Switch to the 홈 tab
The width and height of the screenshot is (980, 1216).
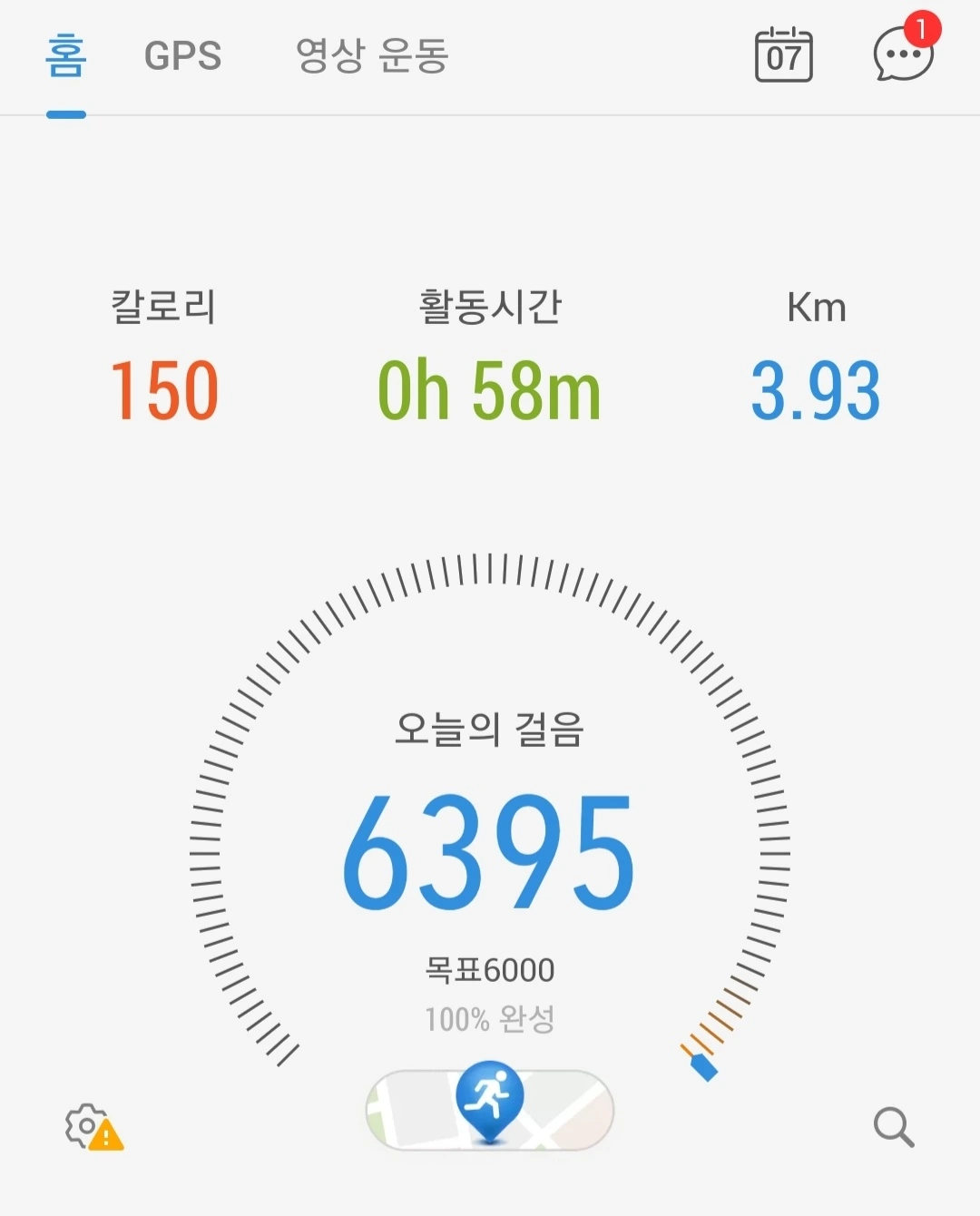point(66,56)
